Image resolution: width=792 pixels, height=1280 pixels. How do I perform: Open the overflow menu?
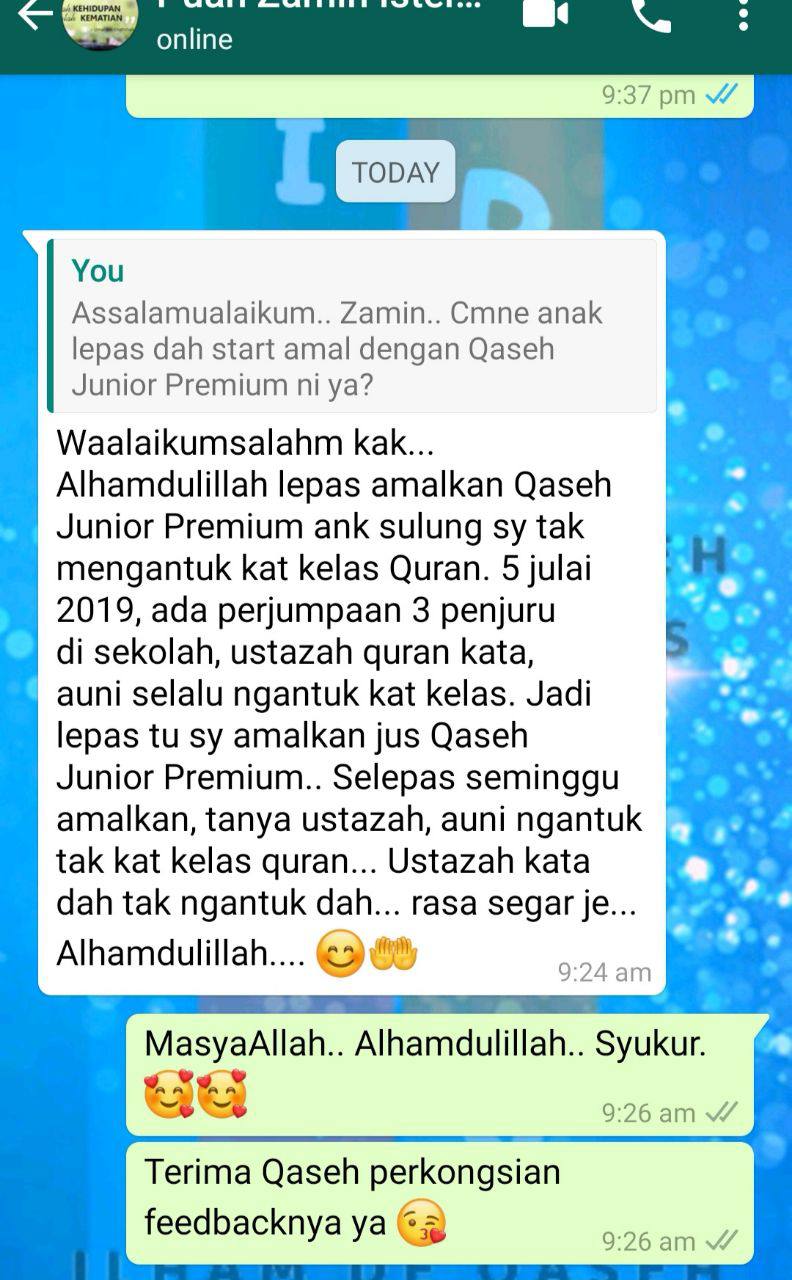click(743, 14)
